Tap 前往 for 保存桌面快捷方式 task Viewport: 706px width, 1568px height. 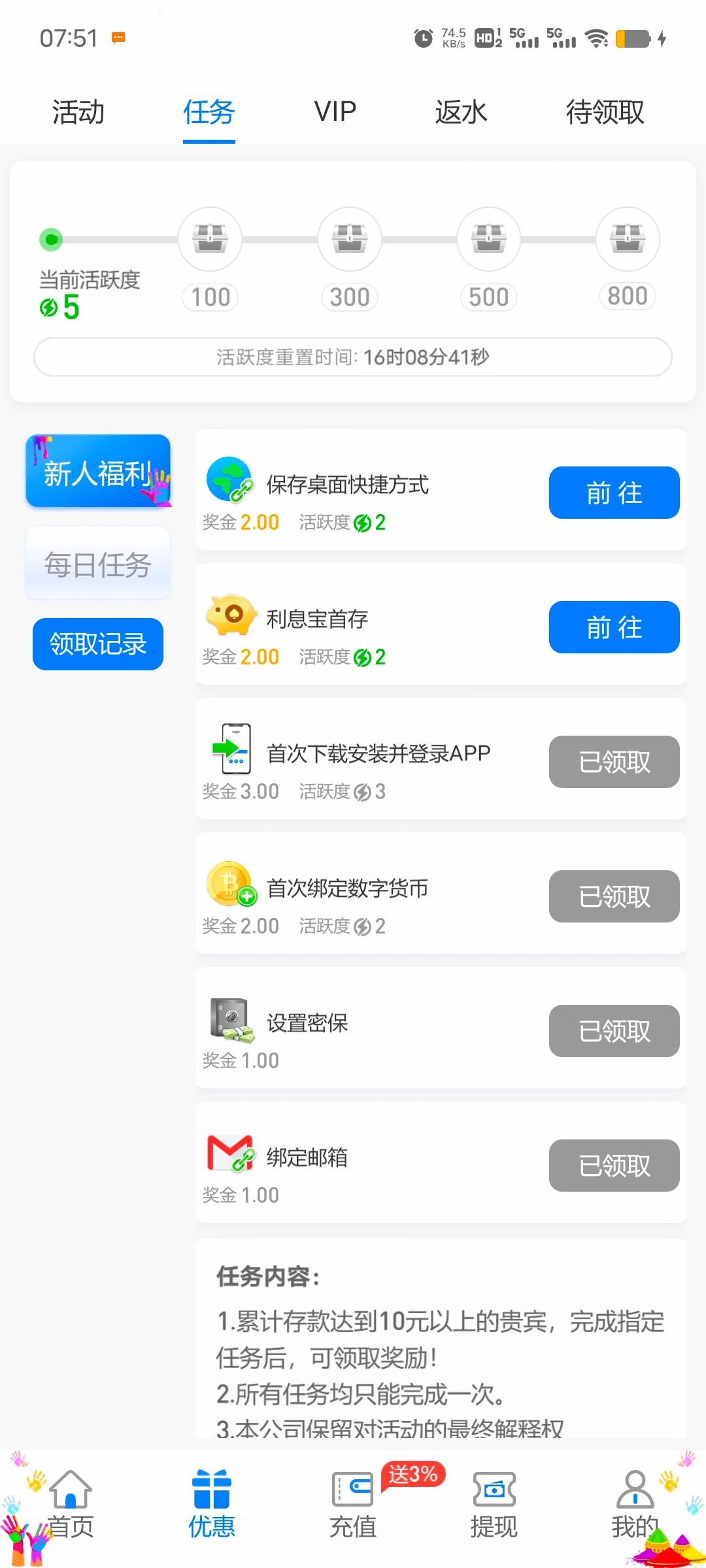[x=614, y=493]
